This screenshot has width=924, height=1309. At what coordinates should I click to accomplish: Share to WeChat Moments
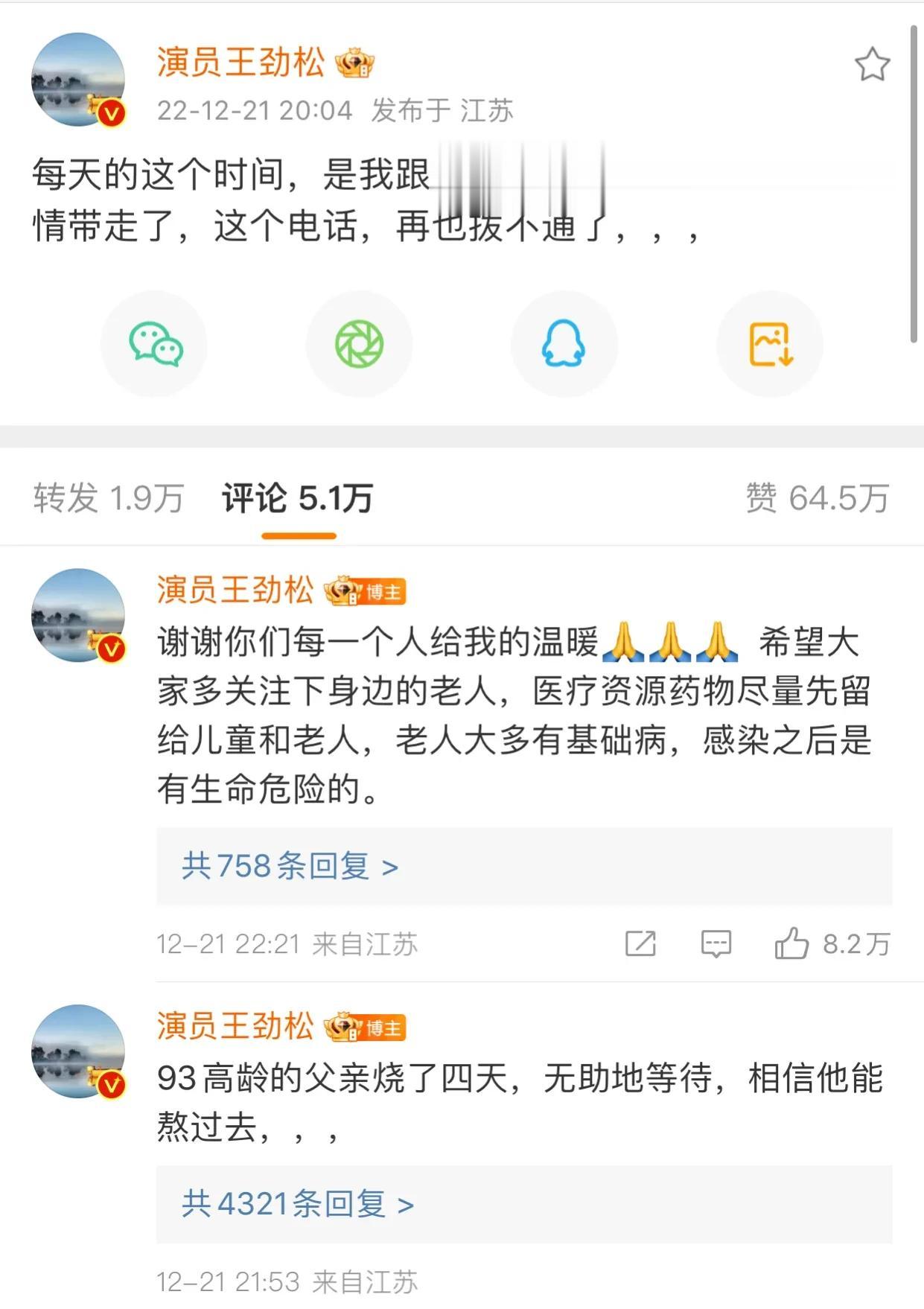pos(359,344)
